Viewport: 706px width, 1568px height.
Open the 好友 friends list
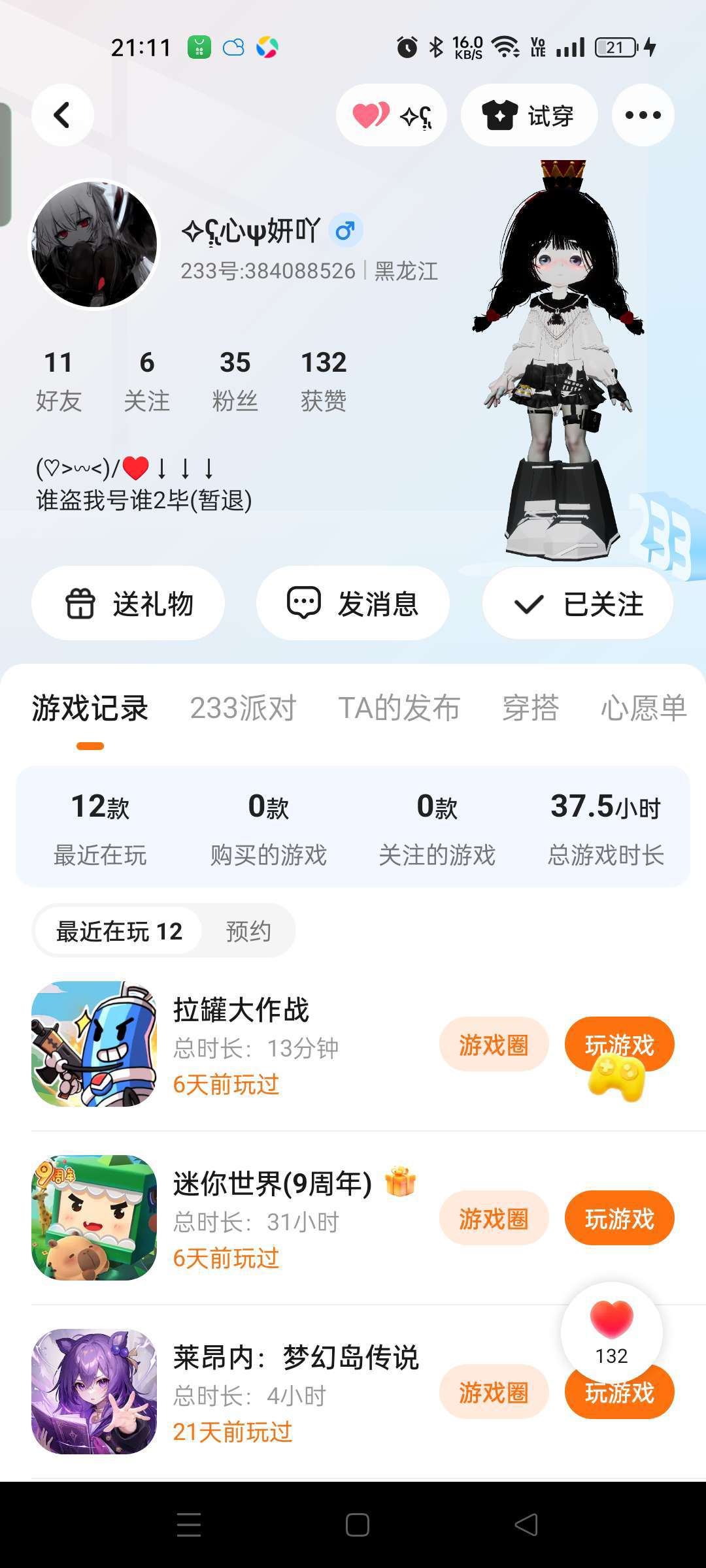tap(58, 380)
